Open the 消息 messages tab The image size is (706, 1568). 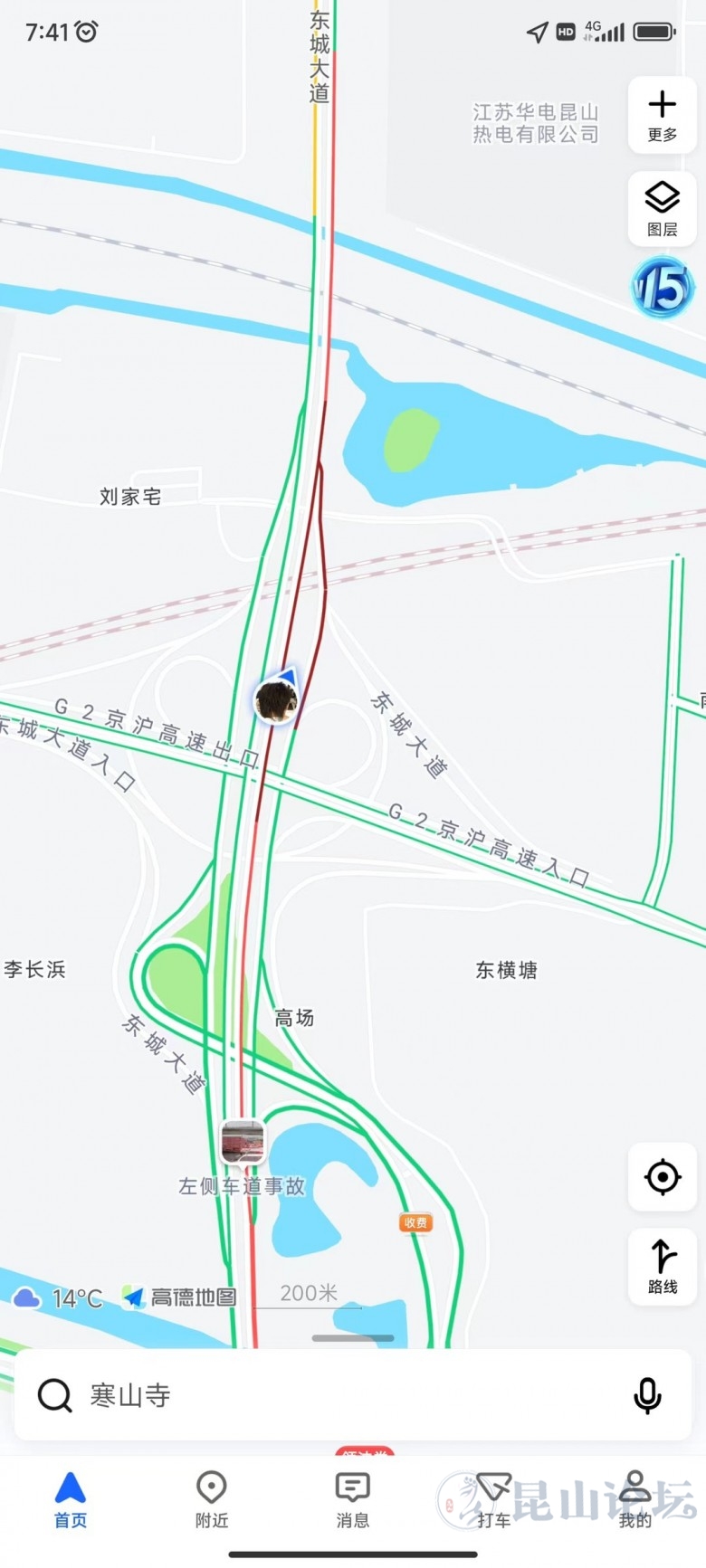[x=353, y=1501]
